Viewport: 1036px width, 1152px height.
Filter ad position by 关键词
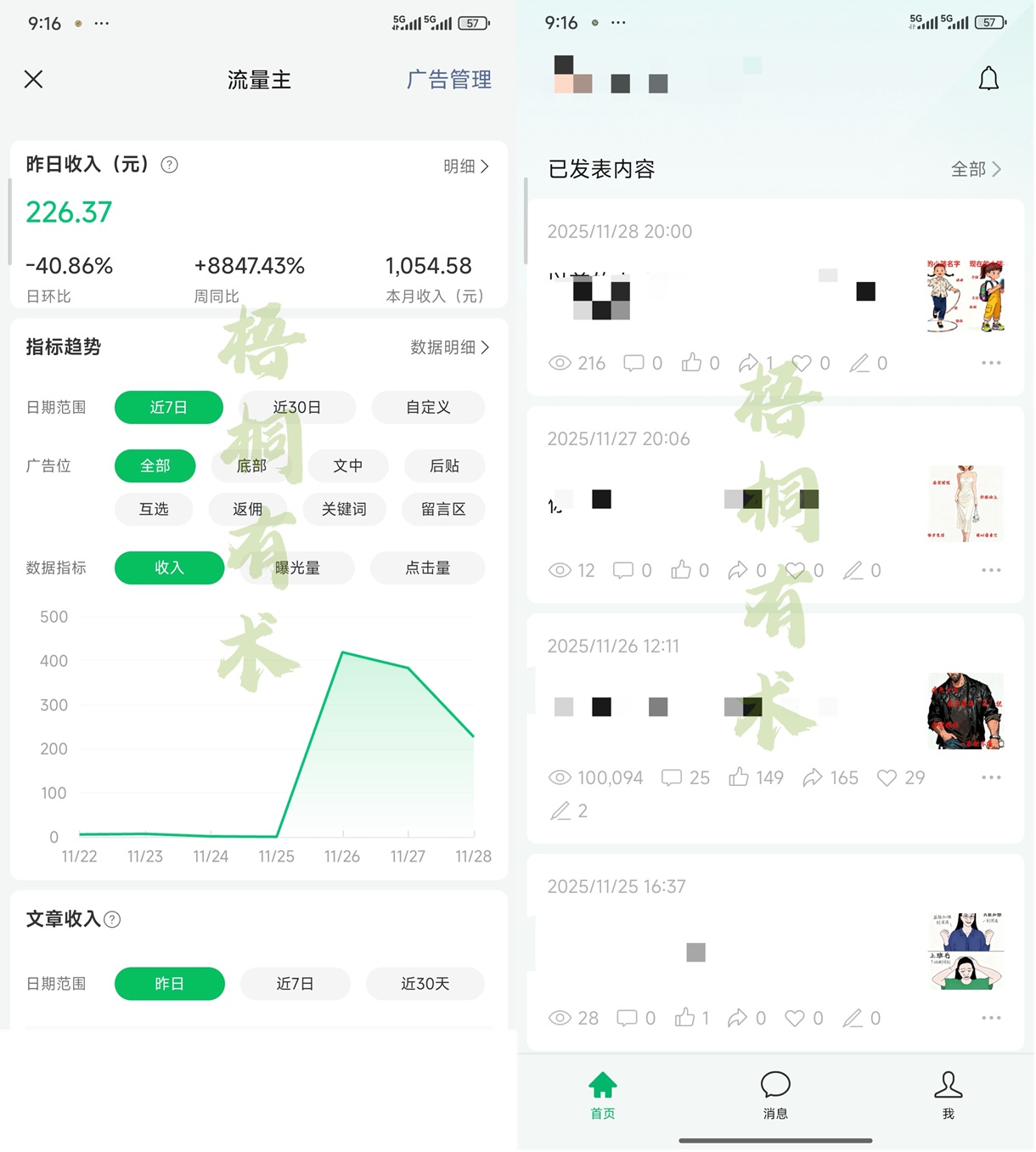(x=344, y=509)
